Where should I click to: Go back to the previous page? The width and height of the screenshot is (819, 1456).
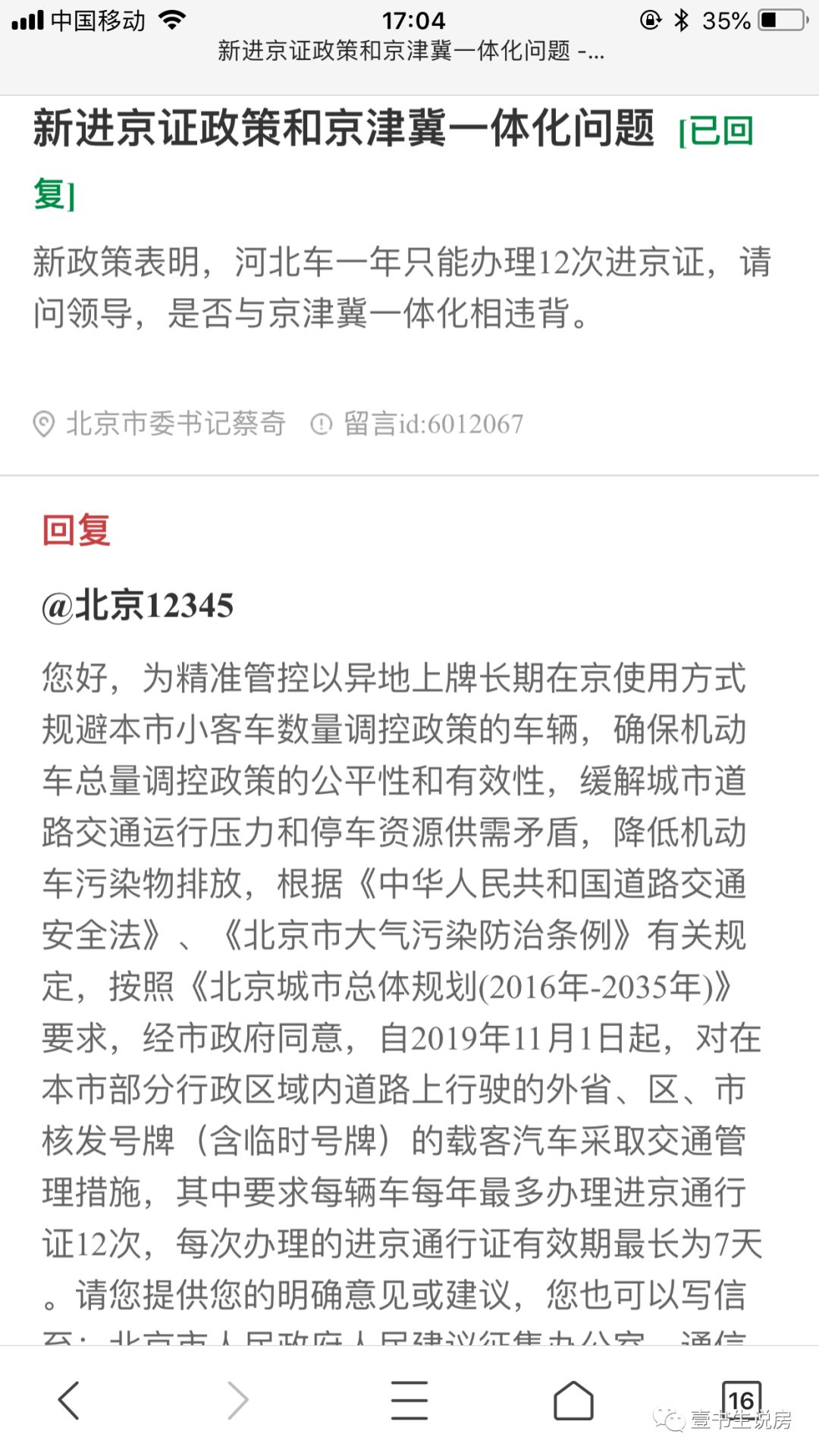point(69,1400)
